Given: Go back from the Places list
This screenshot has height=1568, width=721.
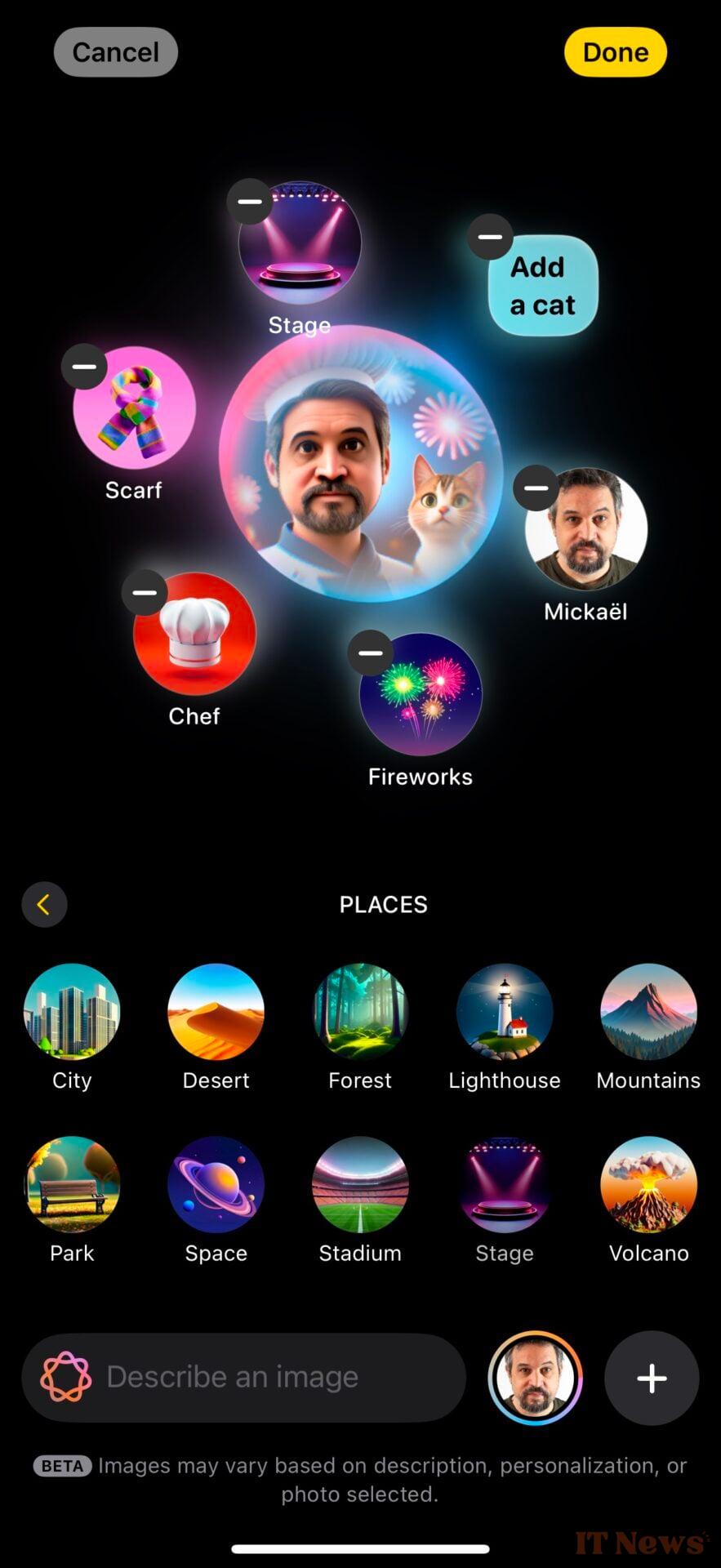Looking at the screenshot, I should 44,904.
